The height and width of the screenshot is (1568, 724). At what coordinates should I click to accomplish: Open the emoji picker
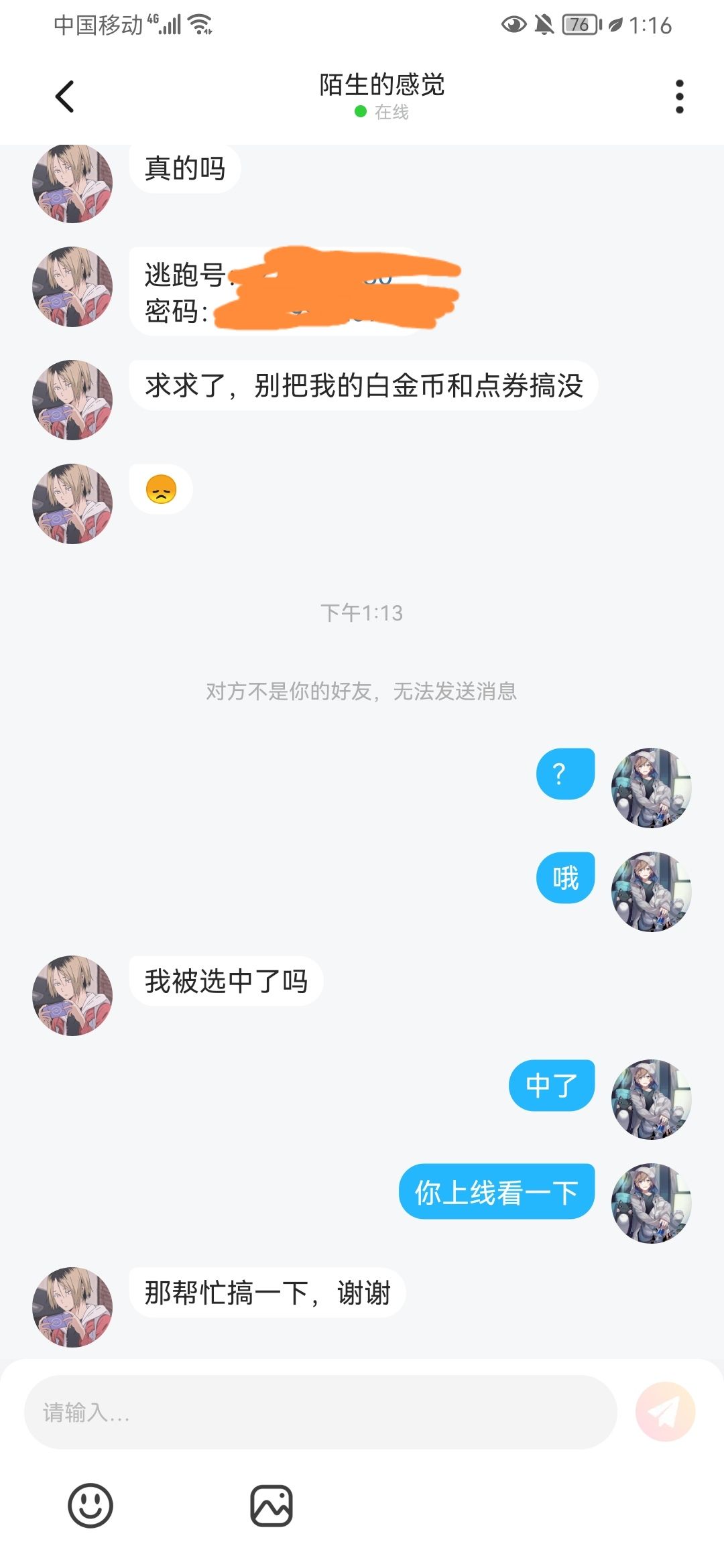pos(90,1505)
